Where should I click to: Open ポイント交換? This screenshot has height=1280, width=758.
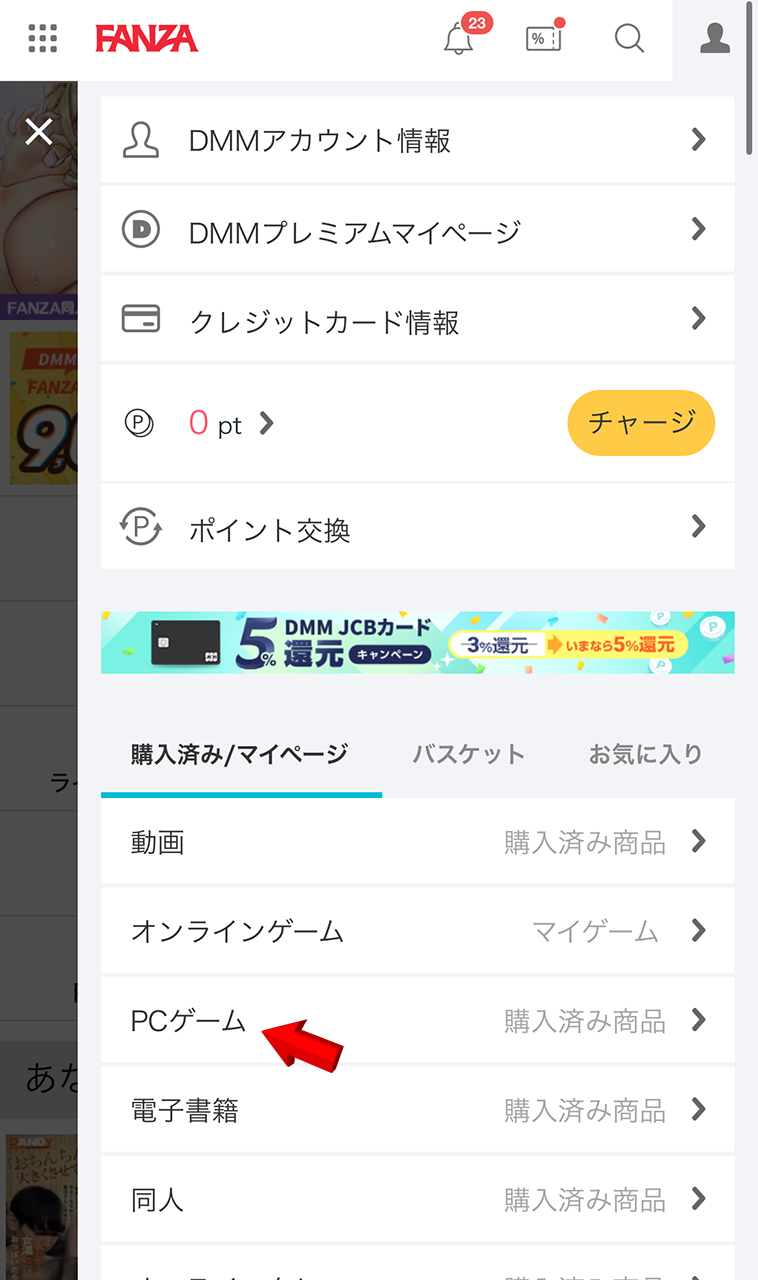(x=417, y=529)
